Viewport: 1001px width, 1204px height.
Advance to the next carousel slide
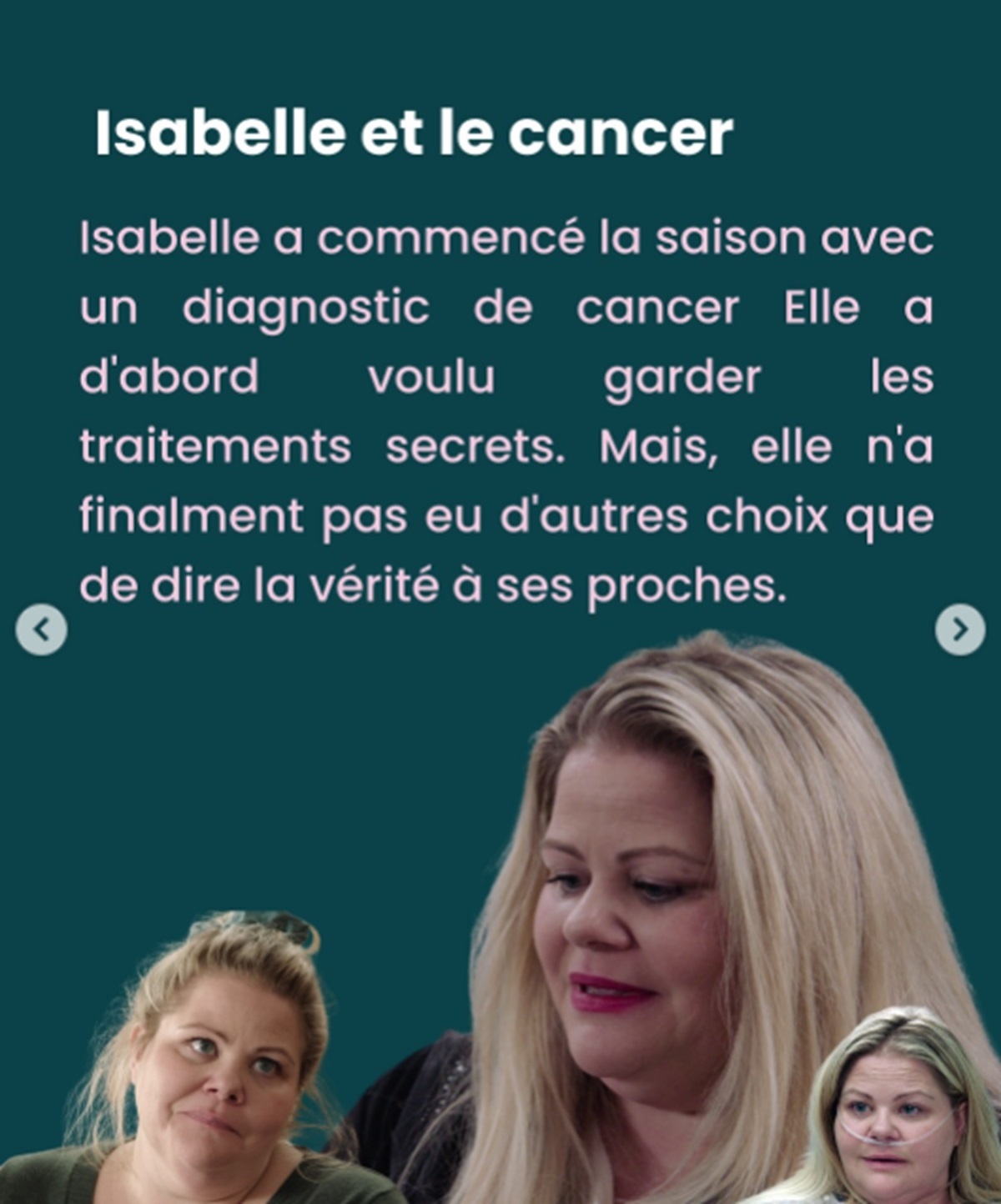point(959,630)
